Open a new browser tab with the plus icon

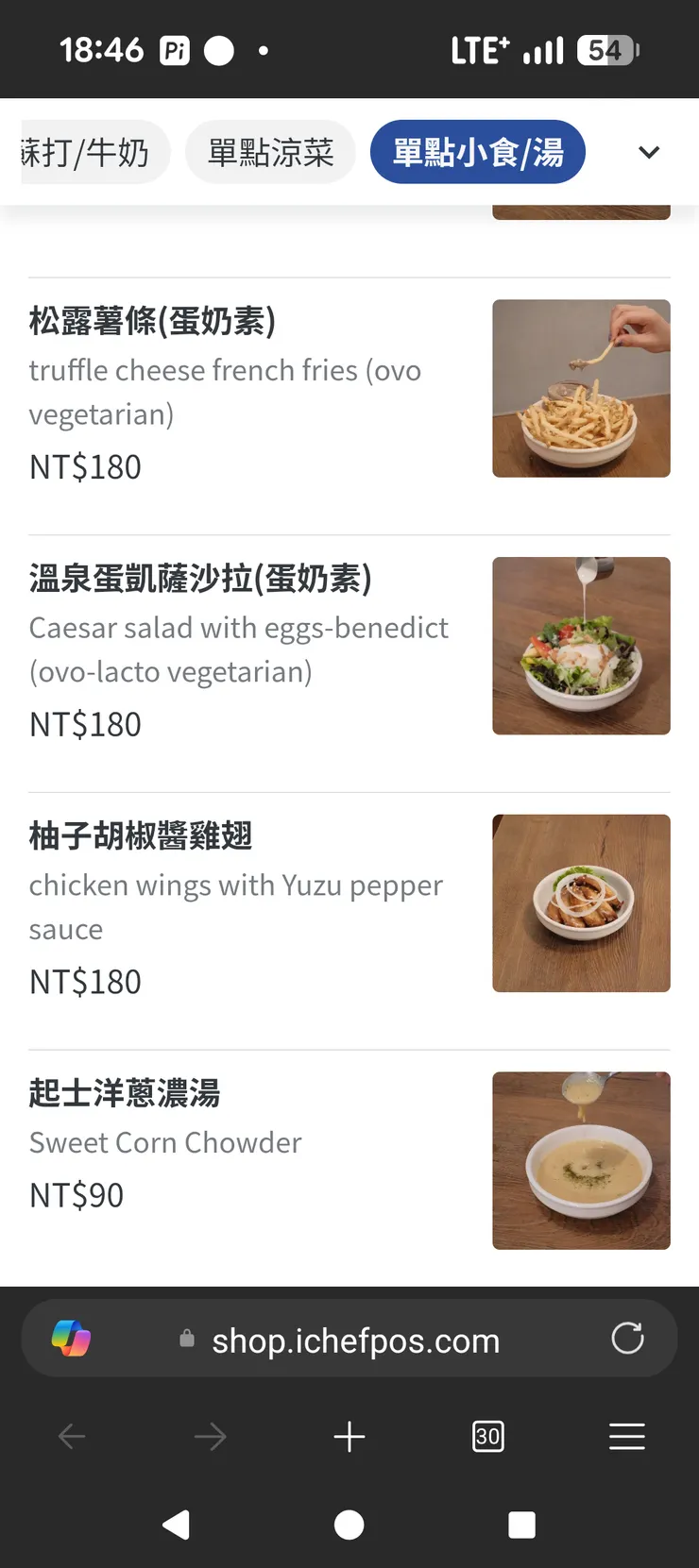(349, 1436)
